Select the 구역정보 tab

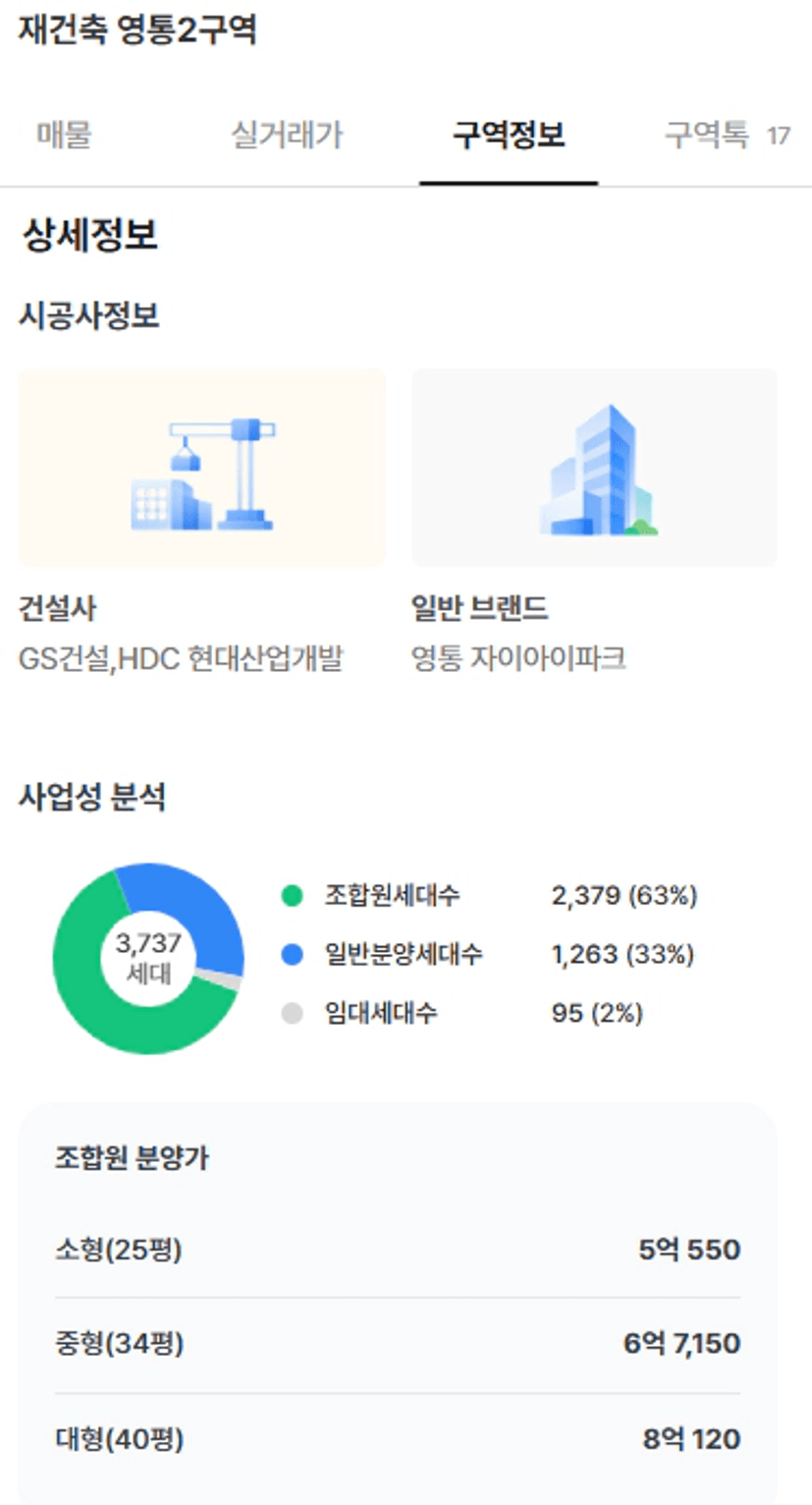click(509, 136)
